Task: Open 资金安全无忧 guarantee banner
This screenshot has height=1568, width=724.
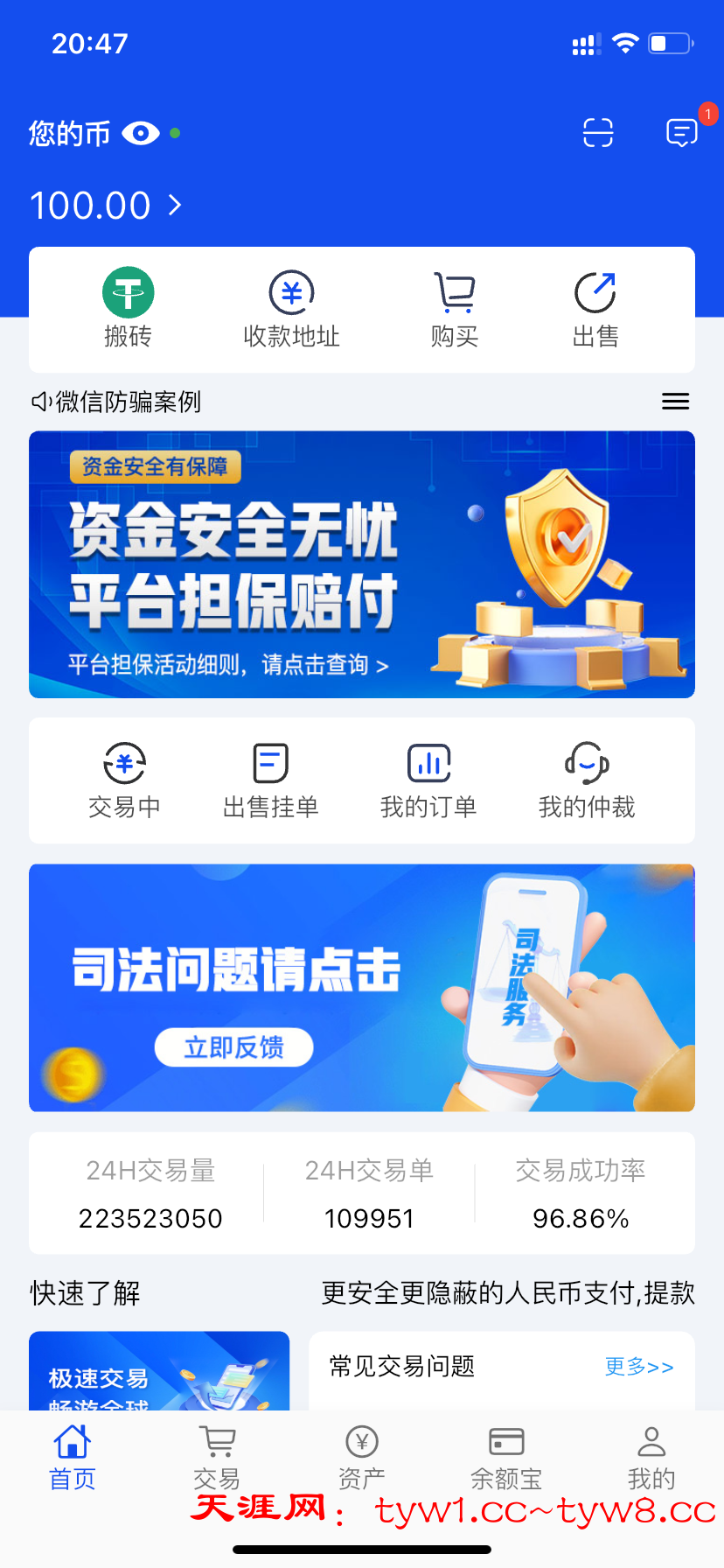Action: click(x=362, y=564)
